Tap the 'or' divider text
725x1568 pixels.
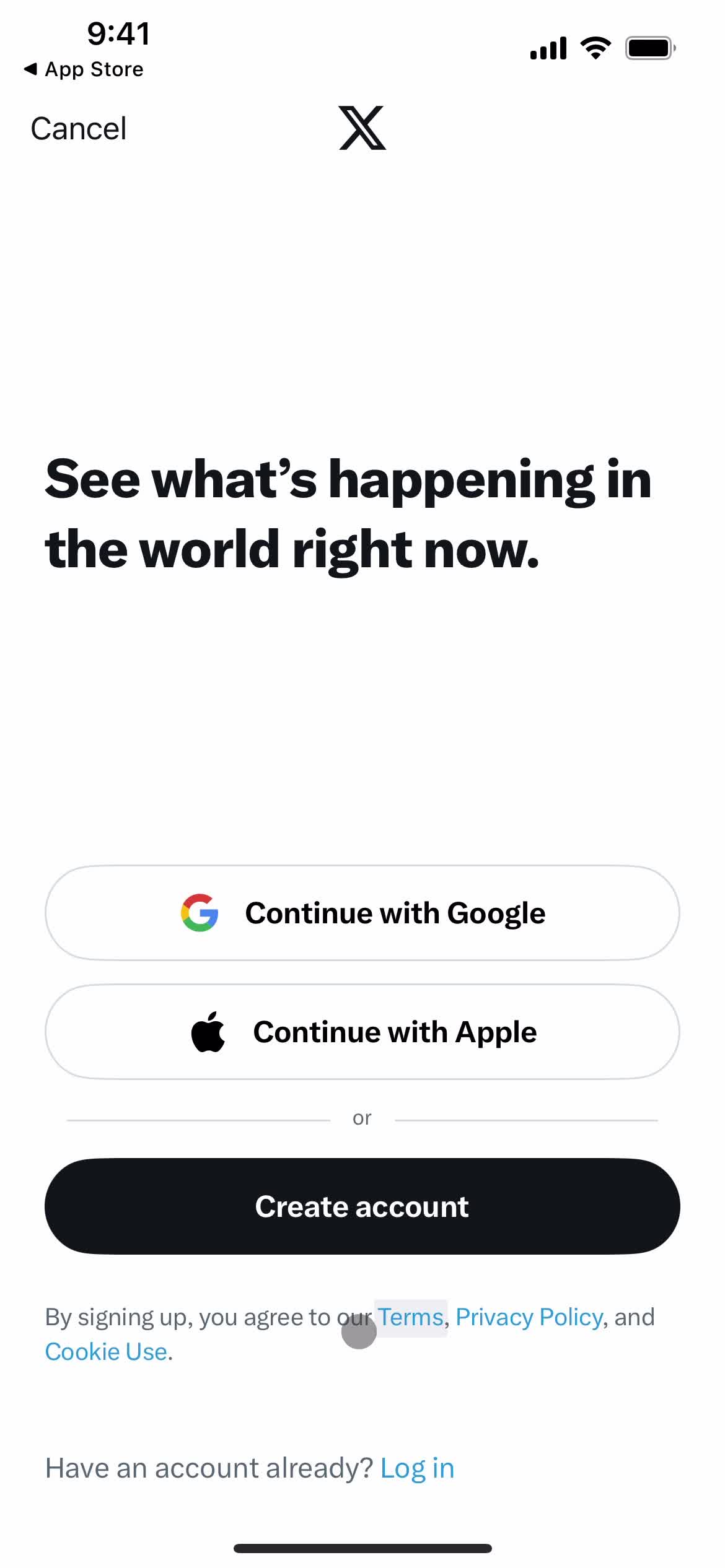362,1117
